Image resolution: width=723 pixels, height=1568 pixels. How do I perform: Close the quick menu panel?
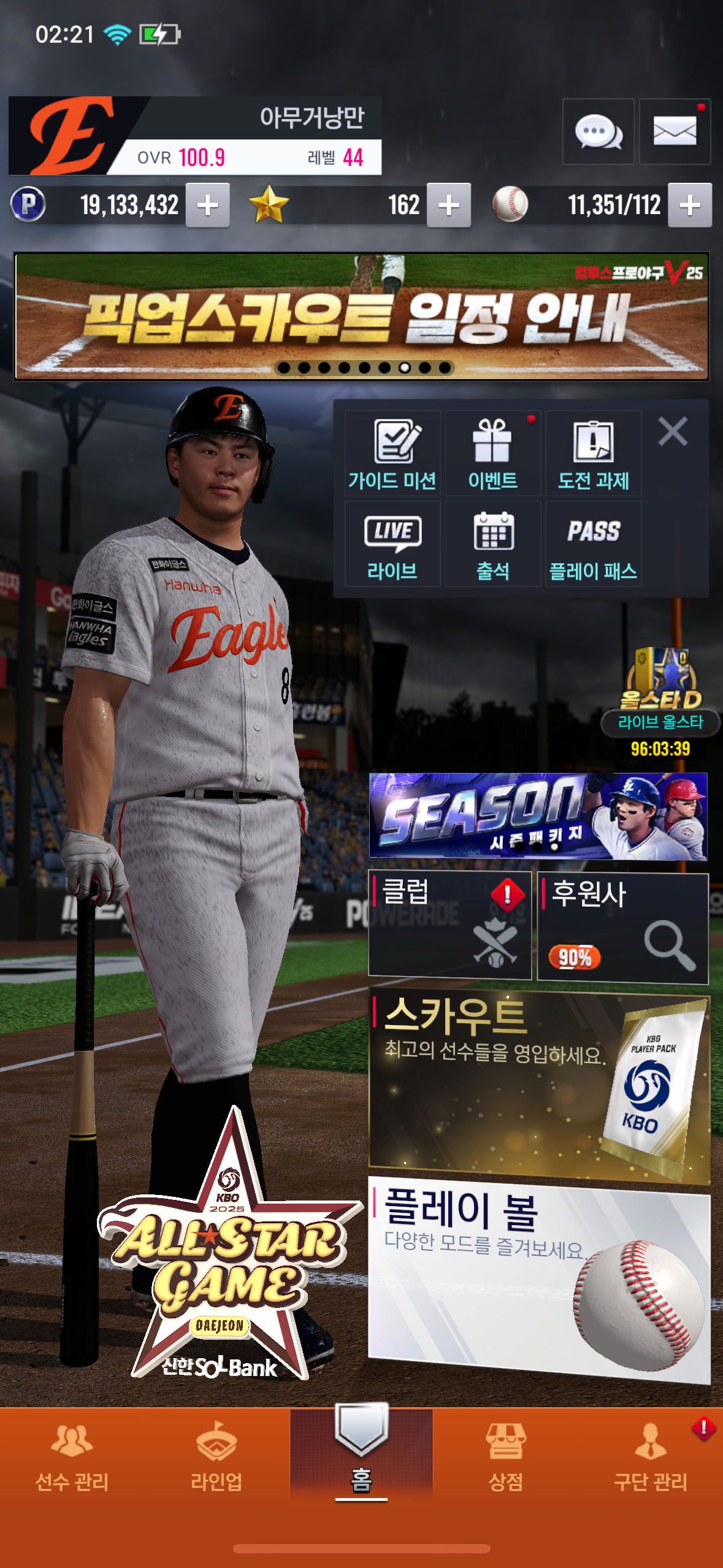point(673,431)
